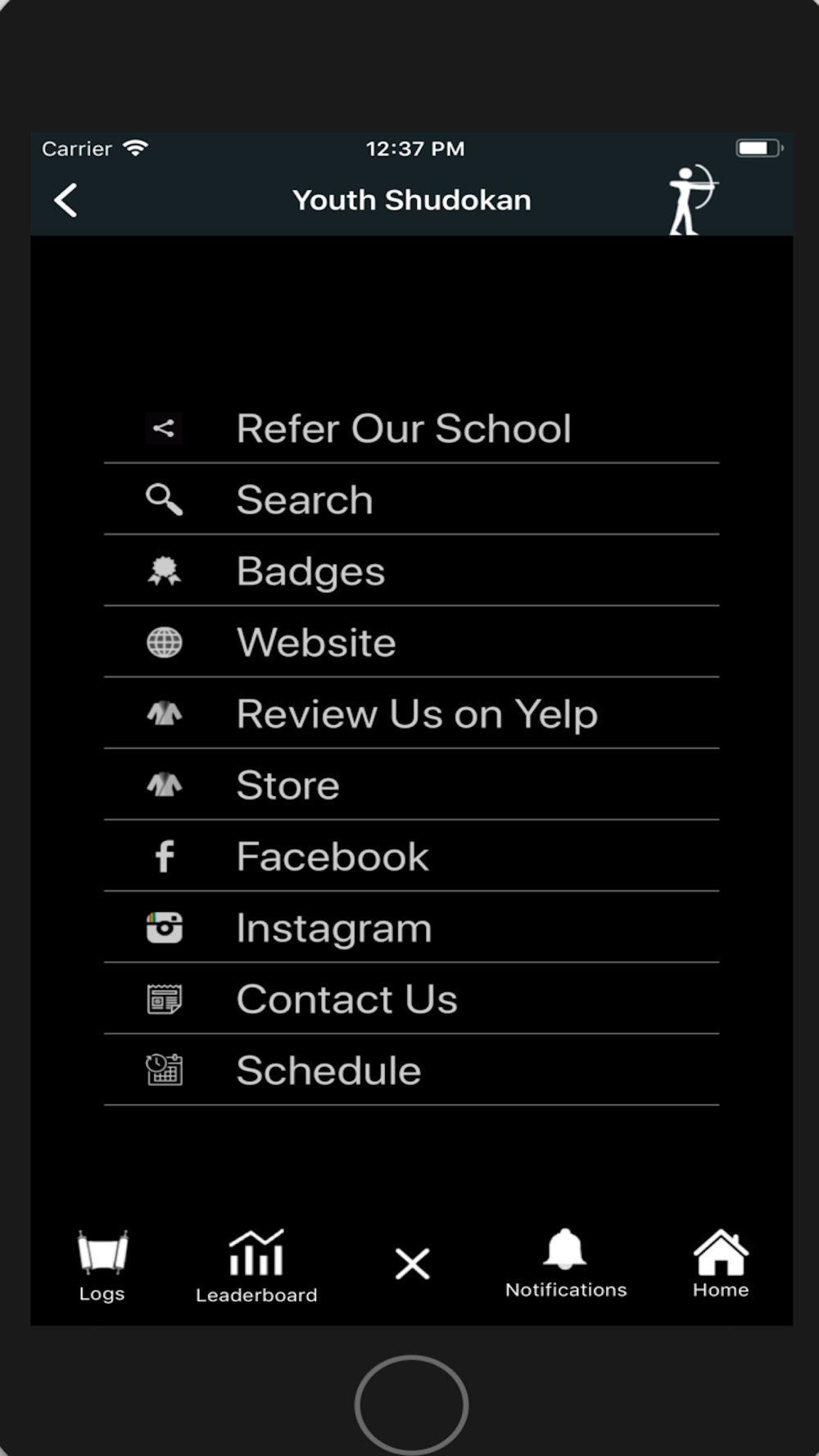This screenshot has width=819, height=1456.
Task: Open the Instagram row
Action: point(411,927)
